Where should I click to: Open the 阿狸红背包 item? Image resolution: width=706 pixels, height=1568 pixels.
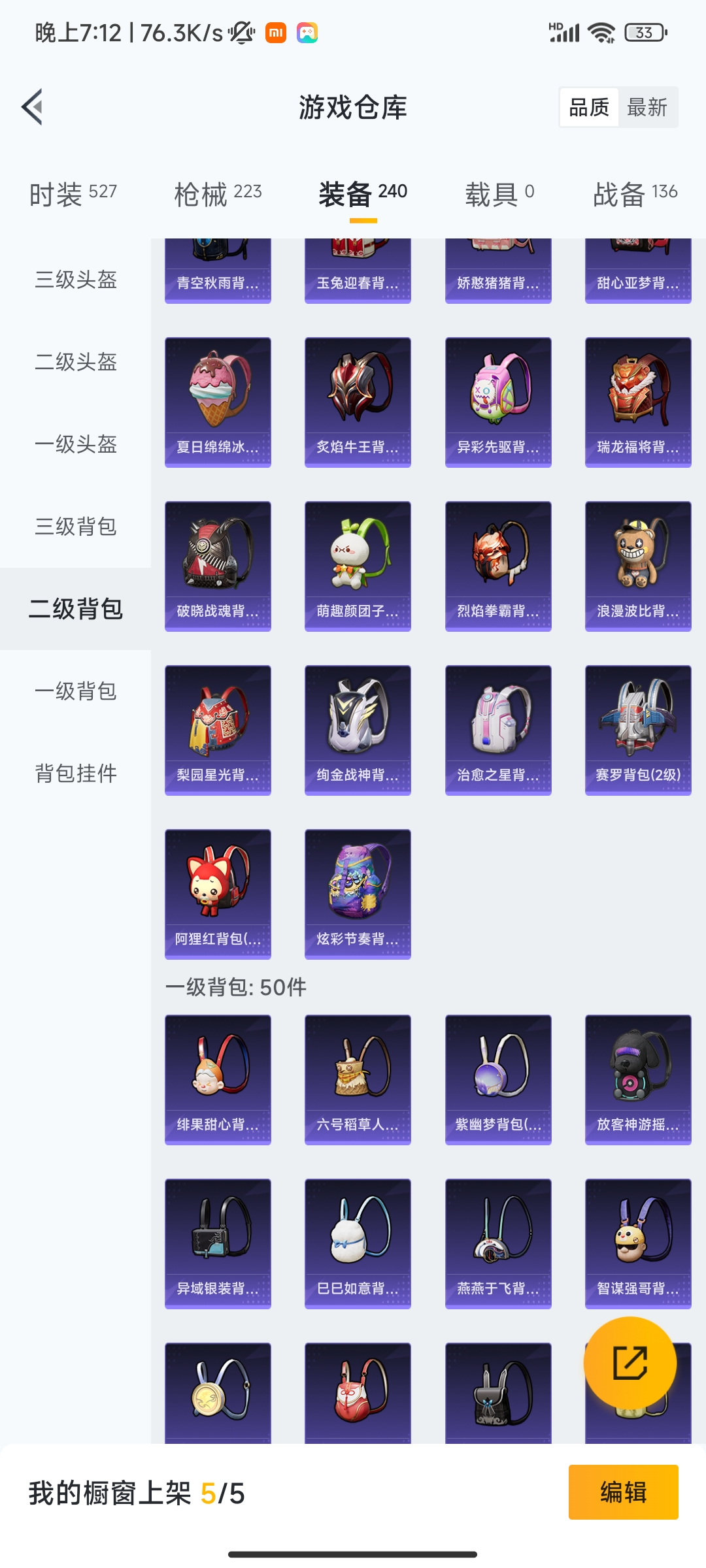tap(218, 894)
